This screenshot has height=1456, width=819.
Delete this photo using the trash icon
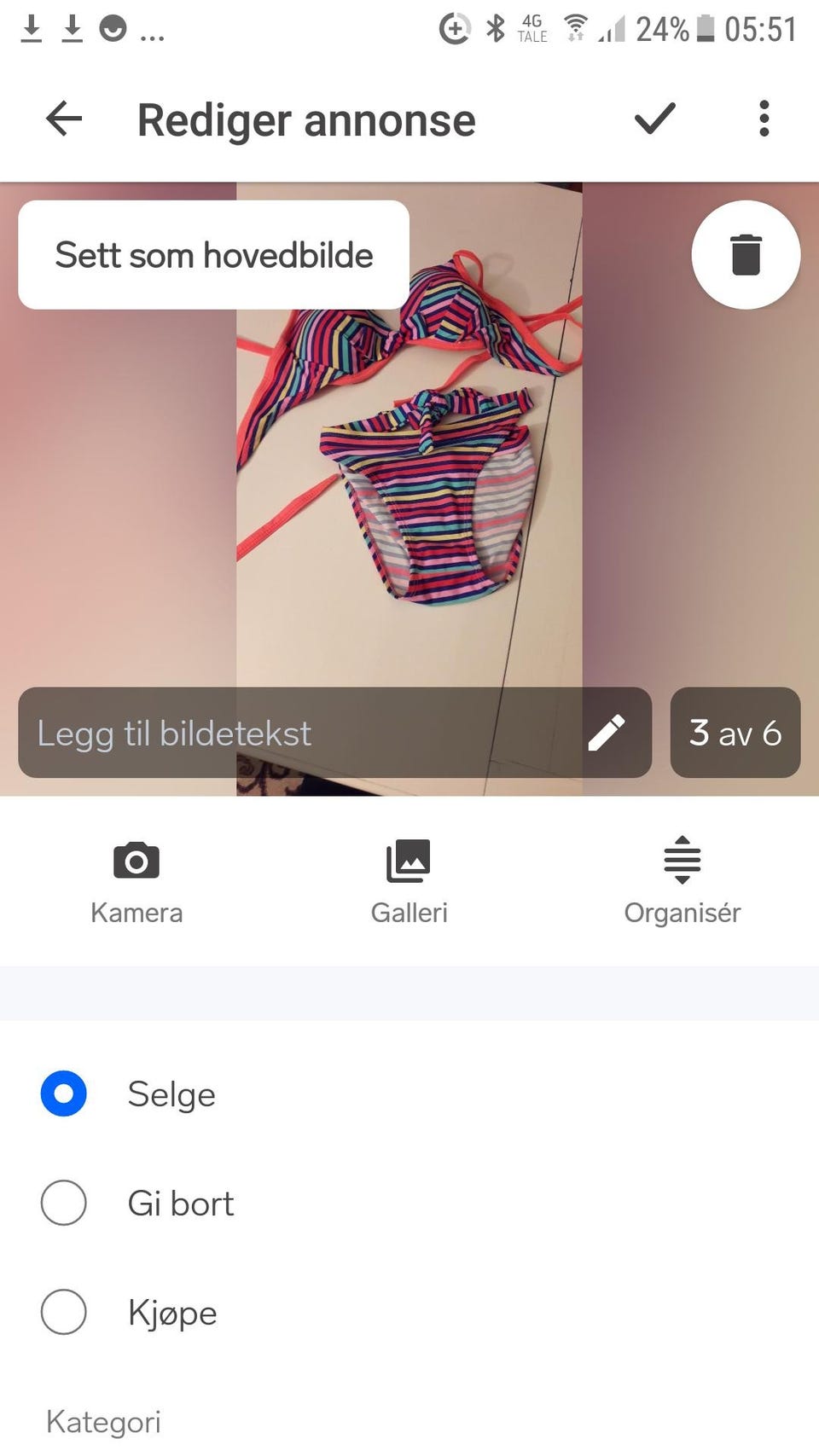point(745,254)
